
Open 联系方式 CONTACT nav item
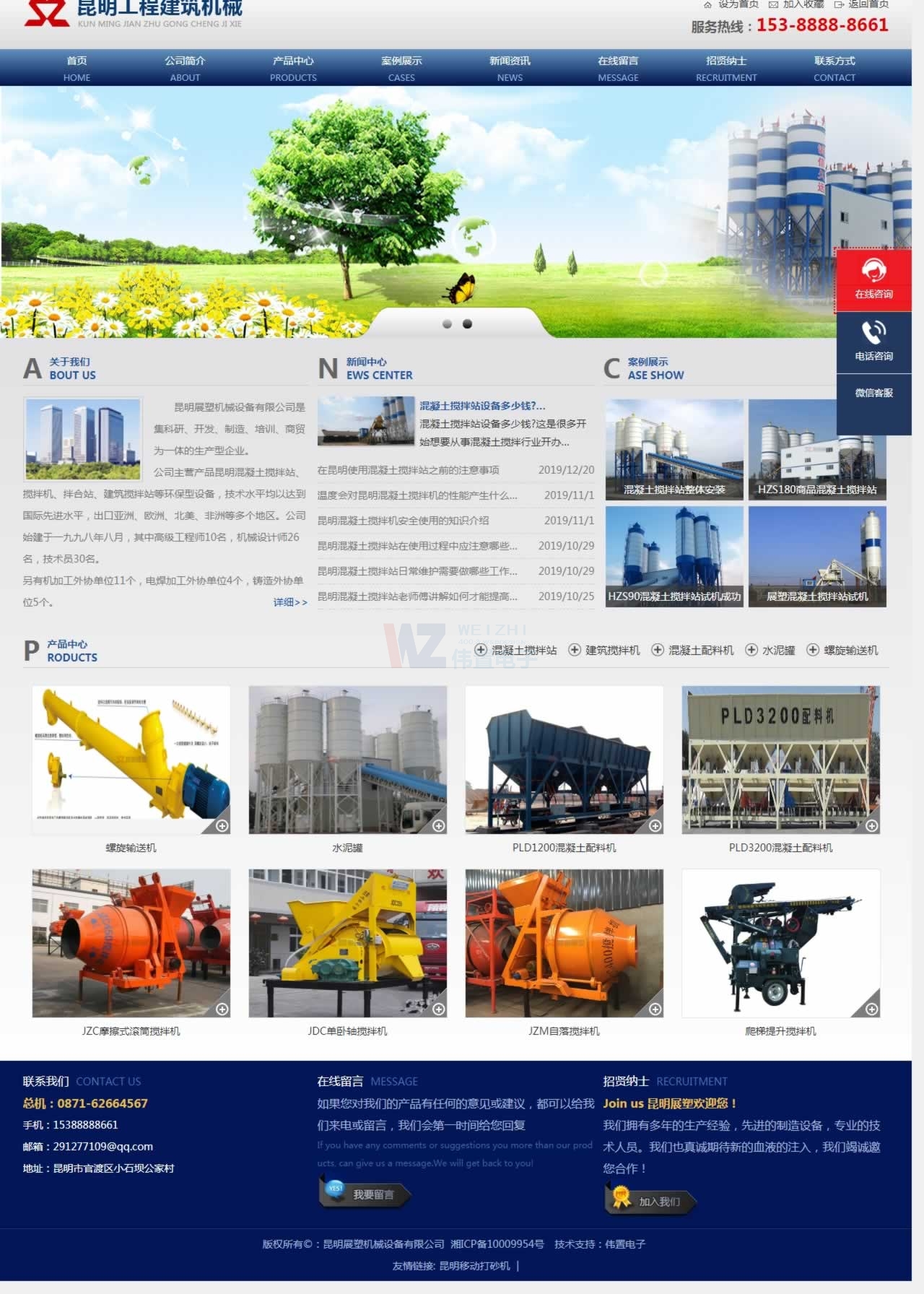(834, 68)
